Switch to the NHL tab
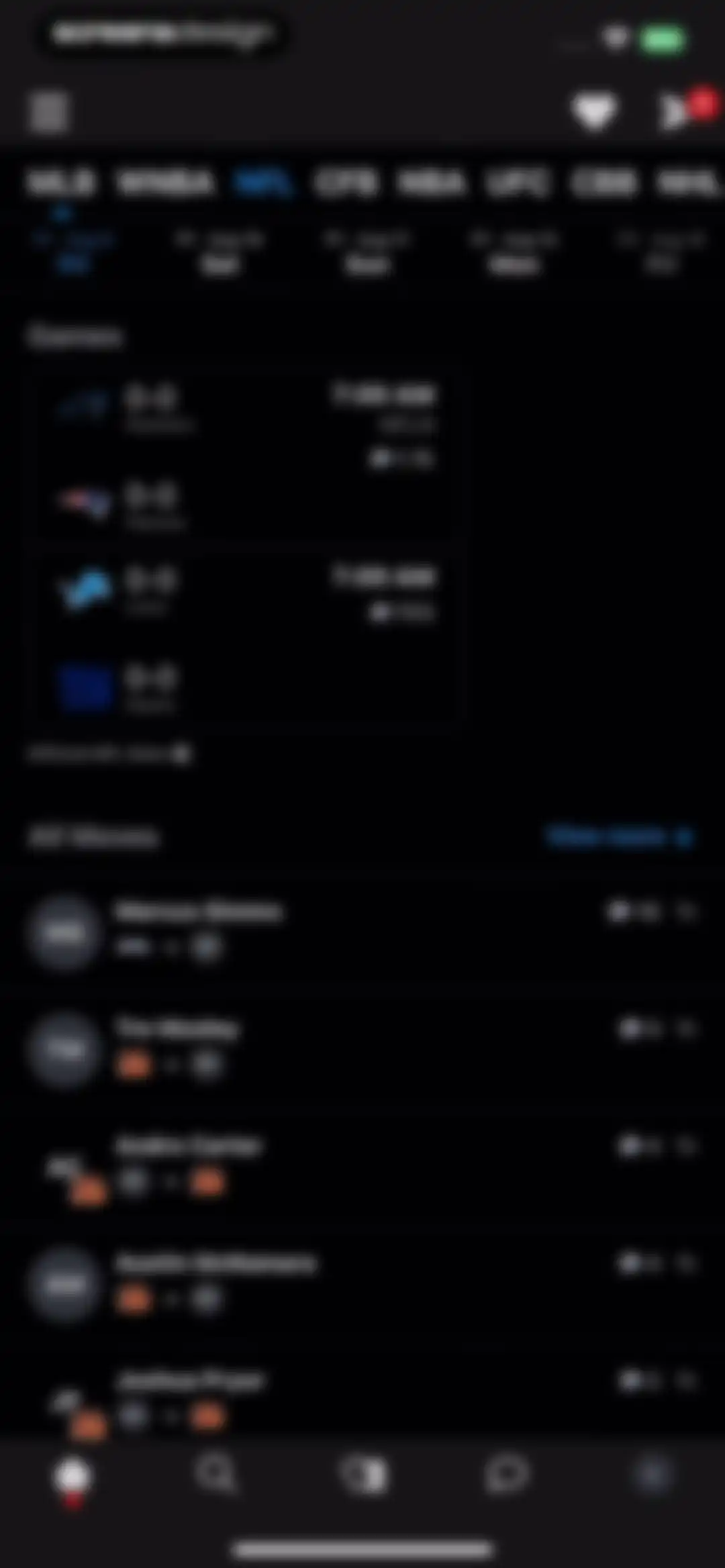This screenshot has width=725, height=1568. (x=689, y=183)
